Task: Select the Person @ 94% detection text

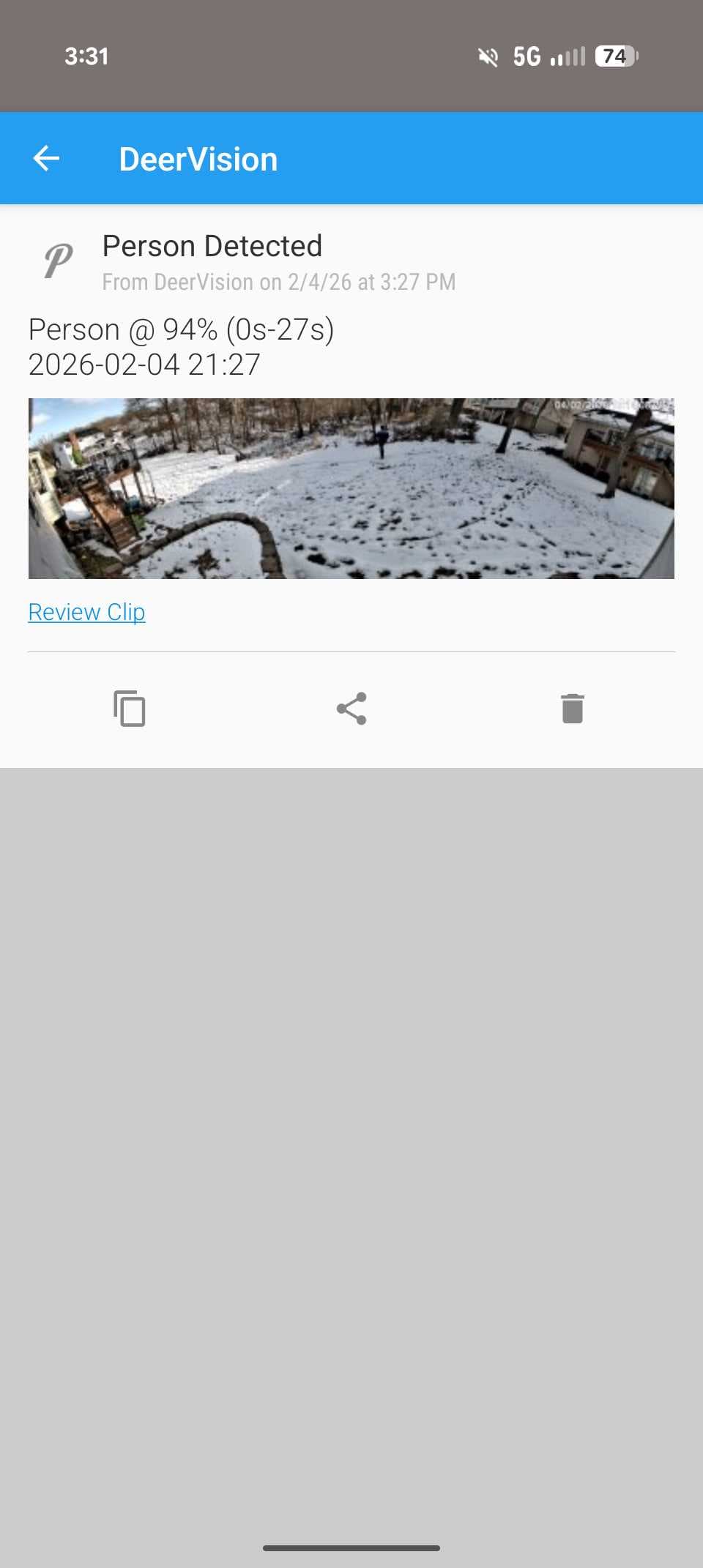Action: 181,329
